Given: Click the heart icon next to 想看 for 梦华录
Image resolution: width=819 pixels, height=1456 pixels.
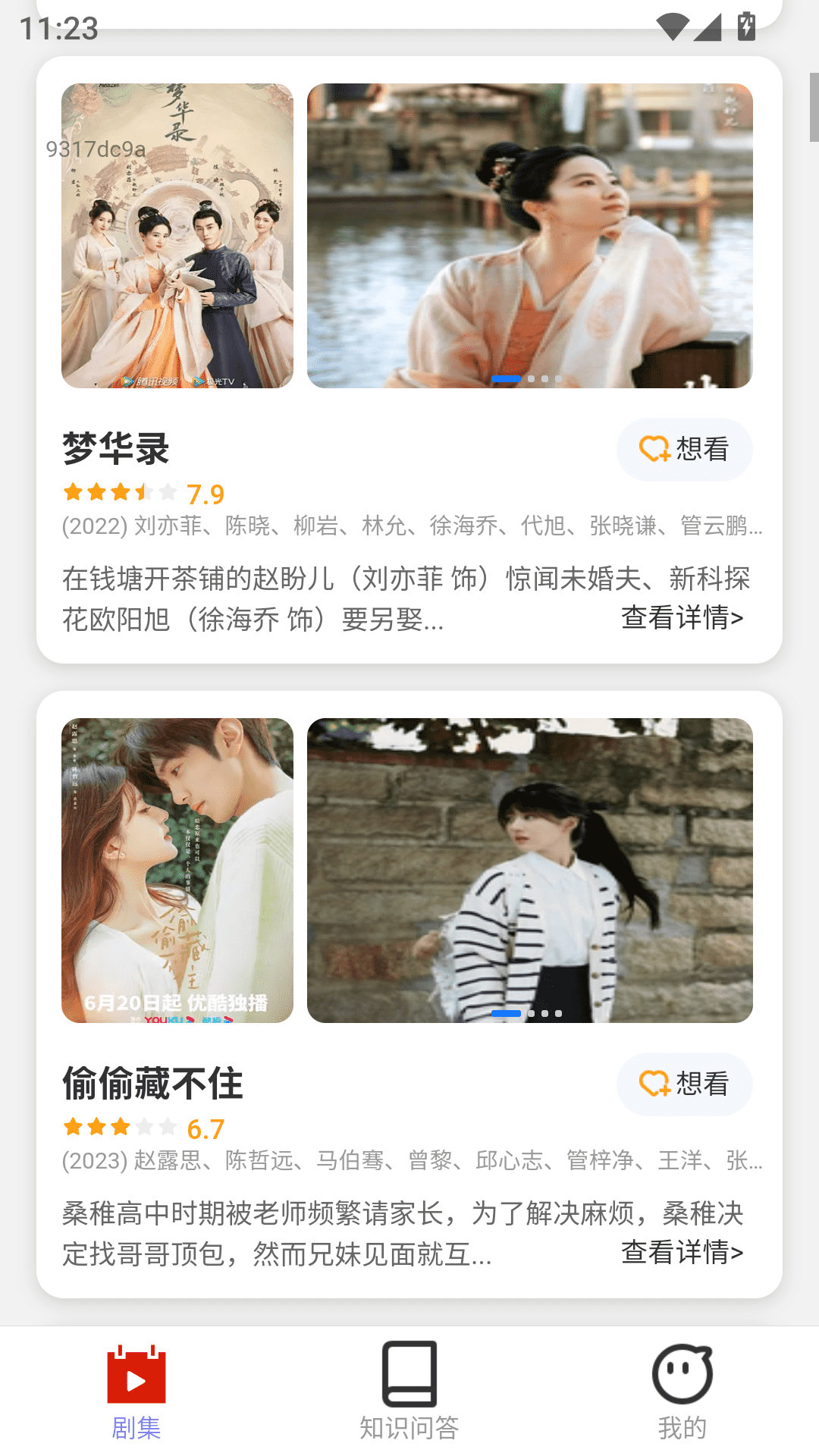Looking at the screenshot, I should (655, 450).
